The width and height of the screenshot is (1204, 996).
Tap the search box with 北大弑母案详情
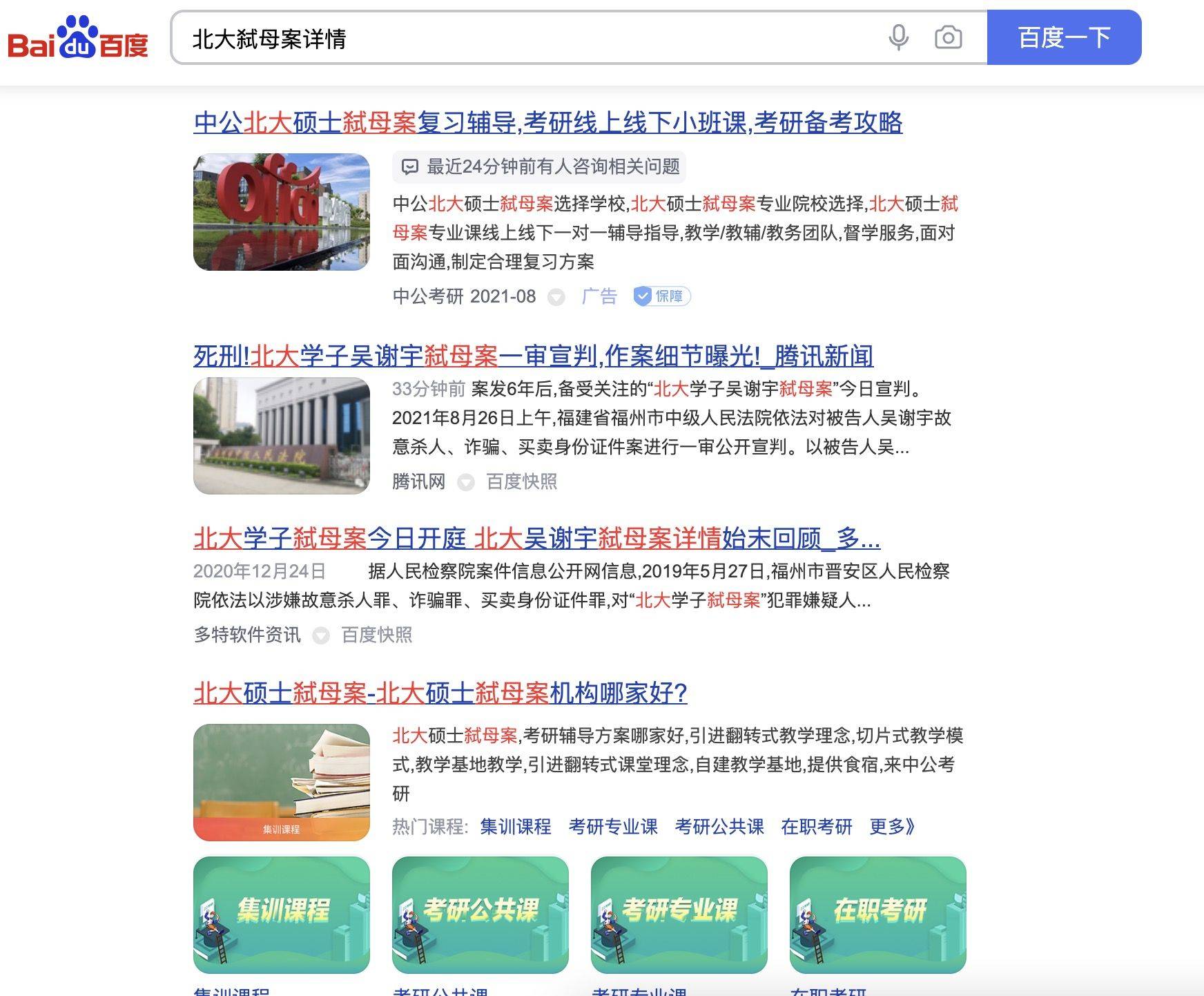pos(525,39)
